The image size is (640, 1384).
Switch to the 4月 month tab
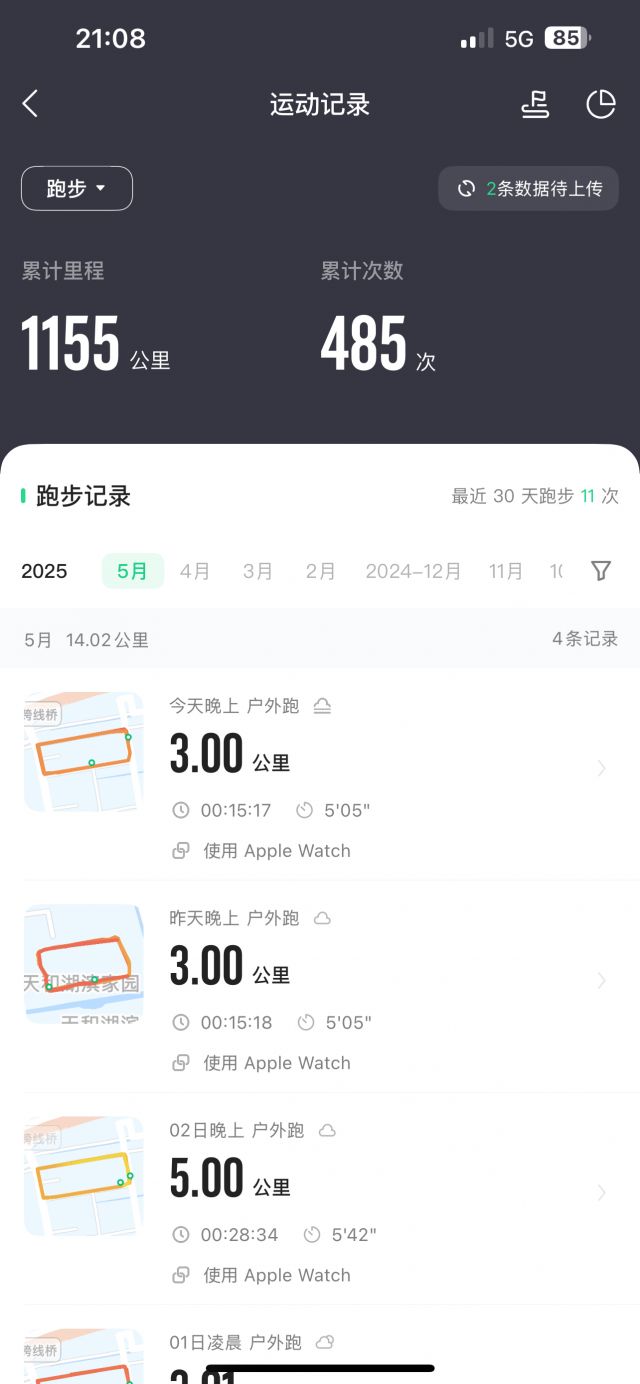pyautogui.click(x=195, y=571)
